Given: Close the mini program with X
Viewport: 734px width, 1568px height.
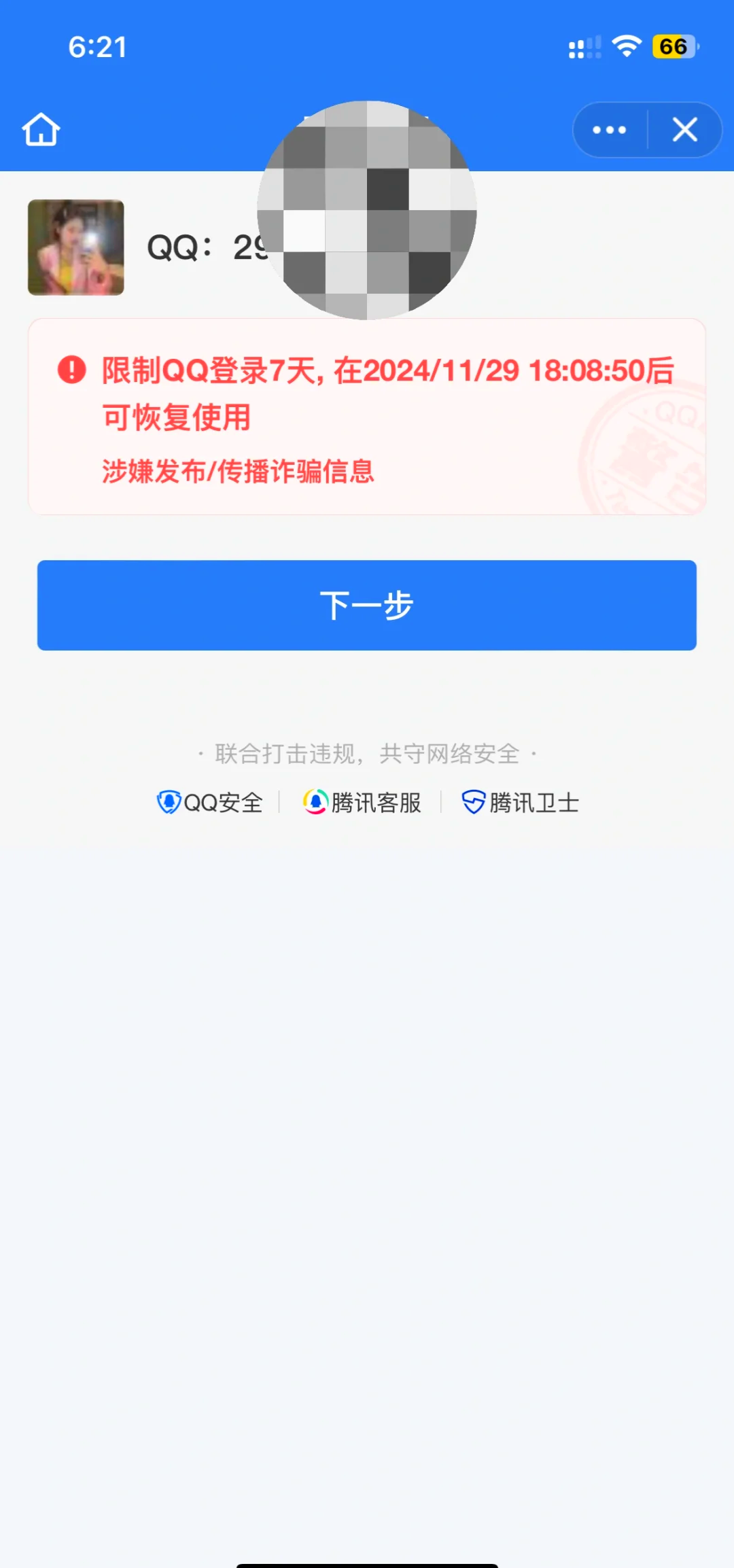Looking at the screenshot, I should pos(684,130).
